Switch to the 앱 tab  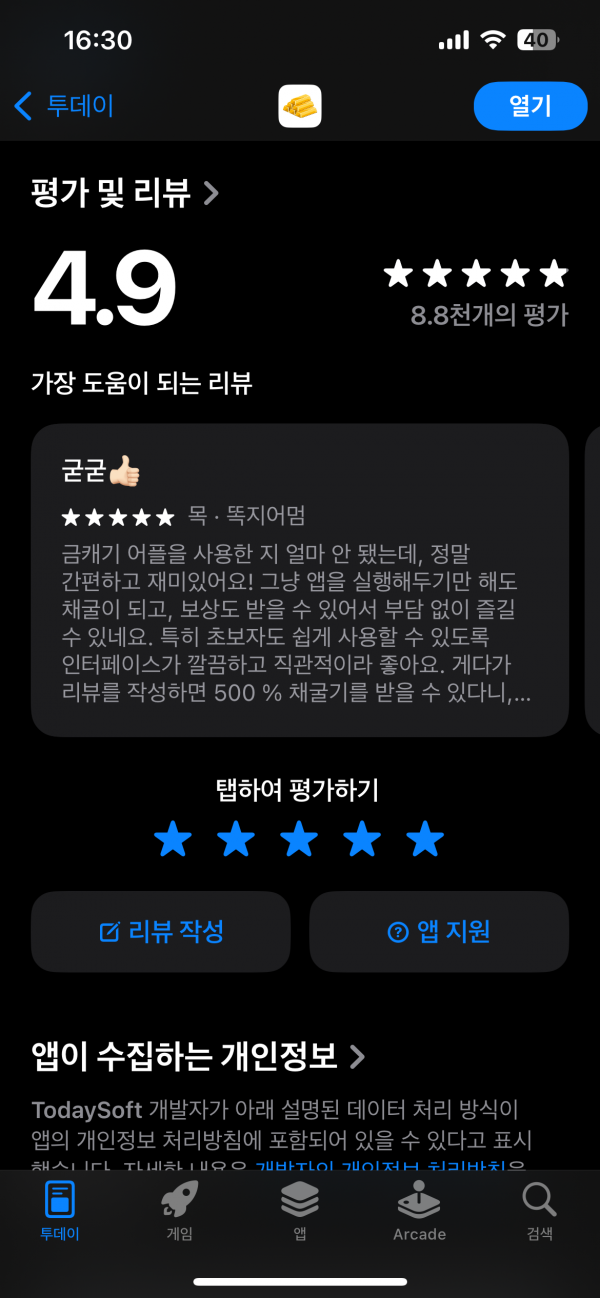point(300,1211)
